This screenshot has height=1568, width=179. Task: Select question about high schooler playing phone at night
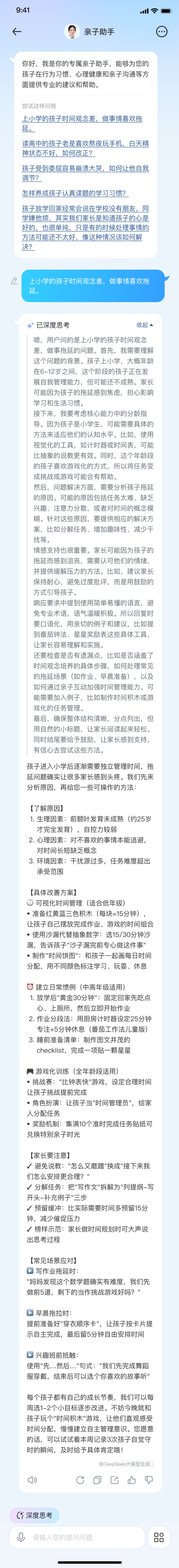[85, 148]
